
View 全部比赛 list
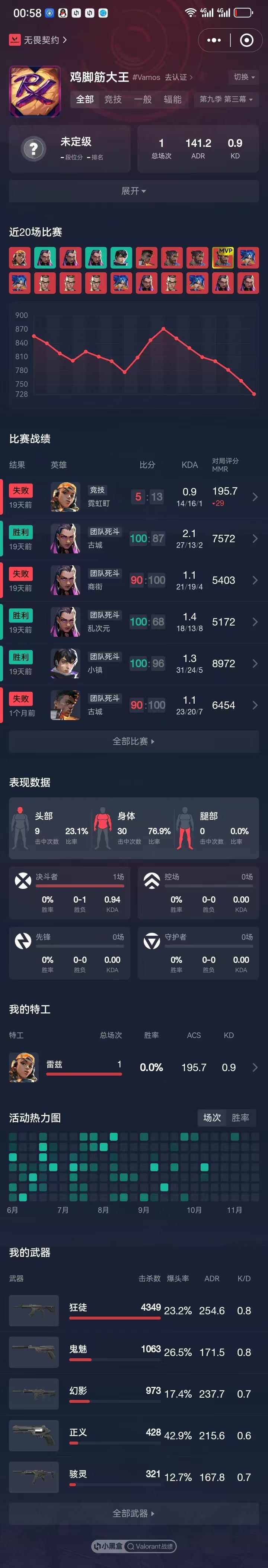(133, 741)
